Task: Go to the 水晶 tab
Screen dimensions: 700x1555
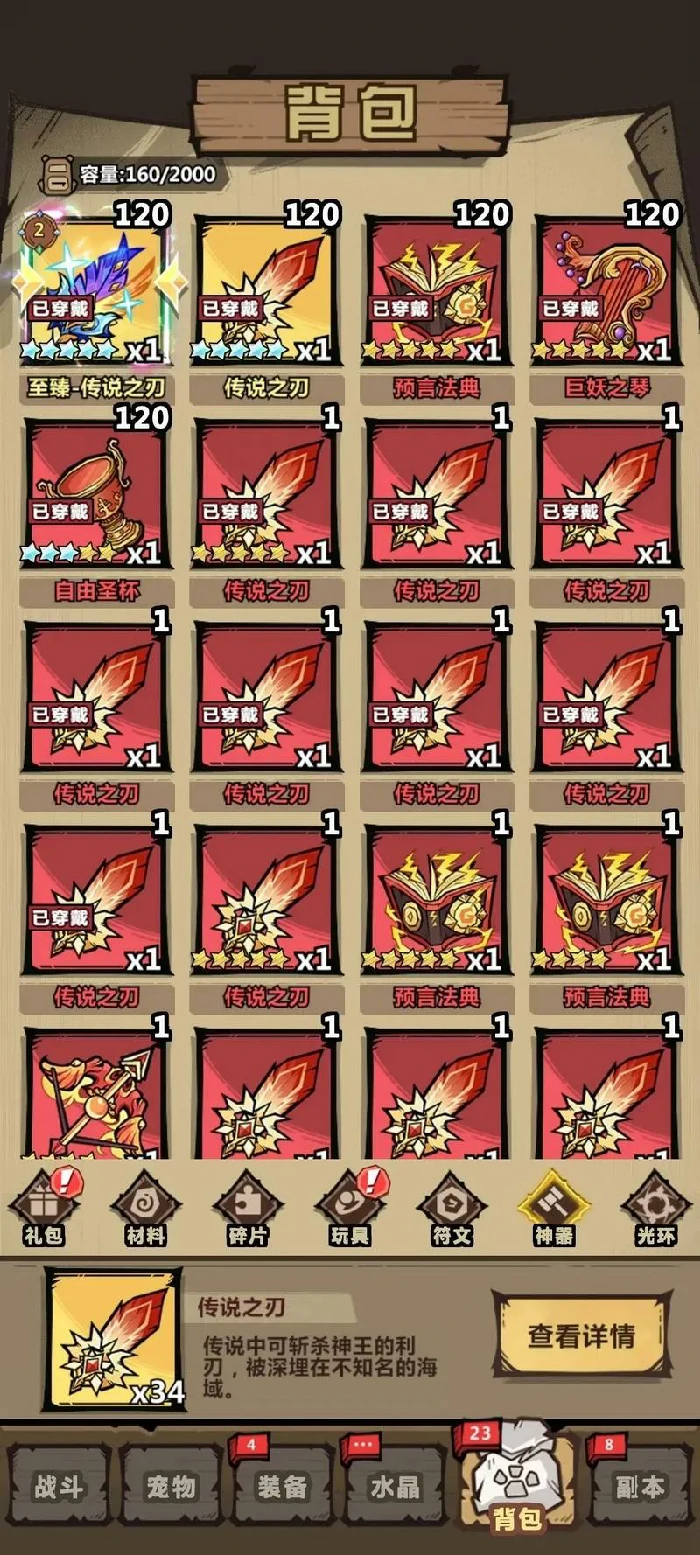Action: click(395, 1487)
